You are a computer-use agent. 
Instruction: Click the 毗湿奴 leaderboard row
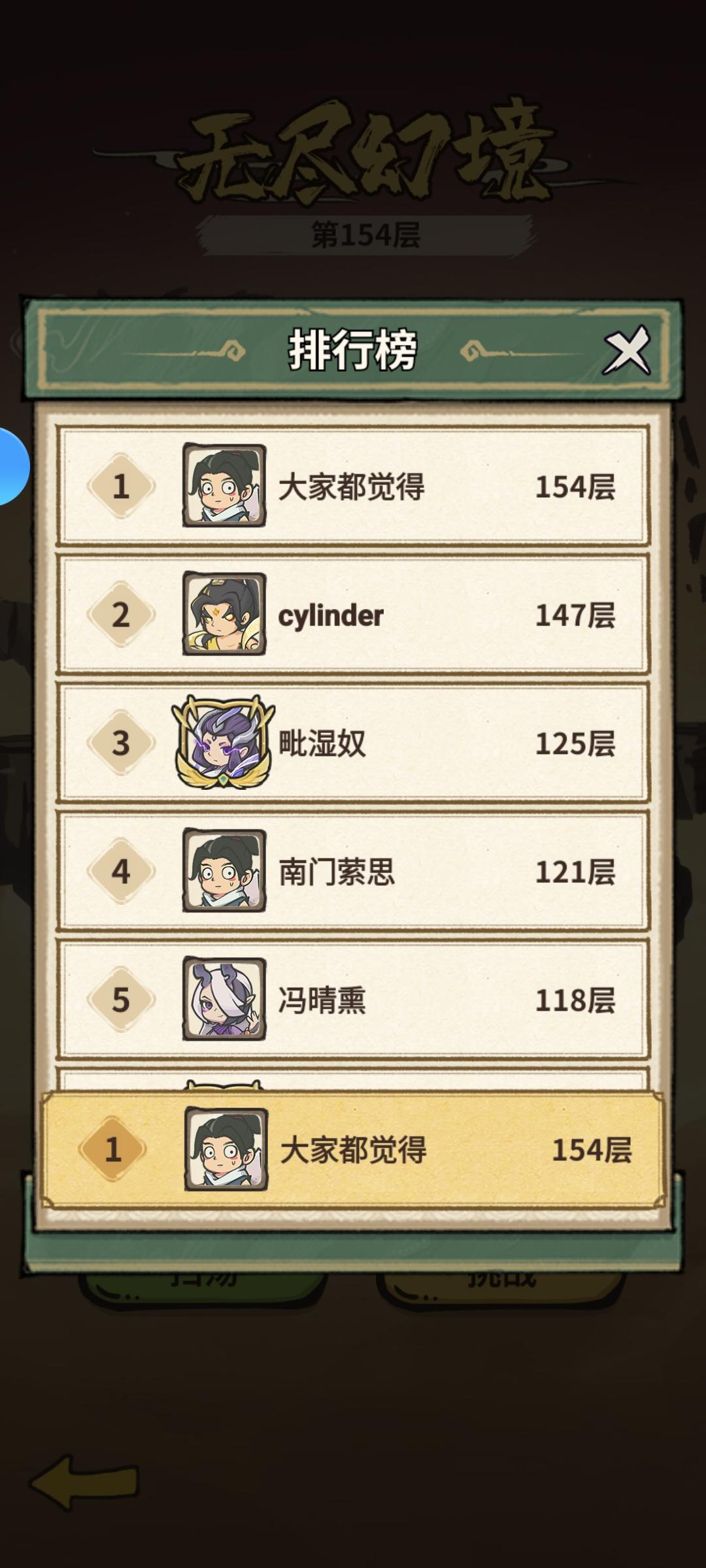pos(353,742)
